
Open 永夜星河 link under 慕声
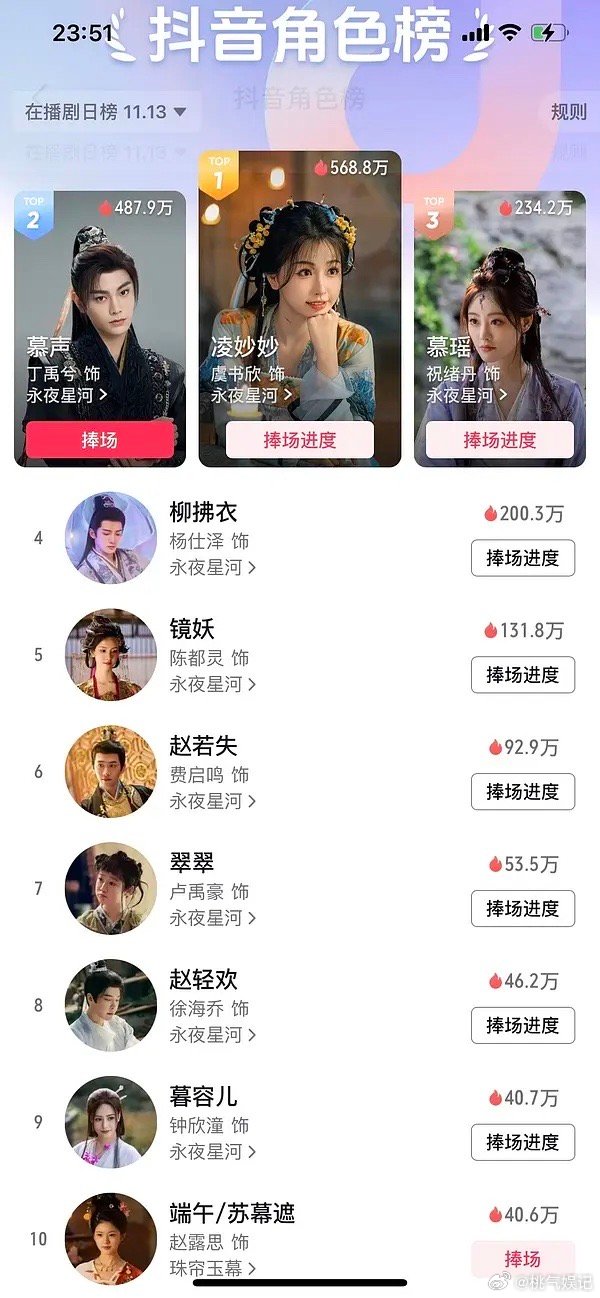coord(68,395)
